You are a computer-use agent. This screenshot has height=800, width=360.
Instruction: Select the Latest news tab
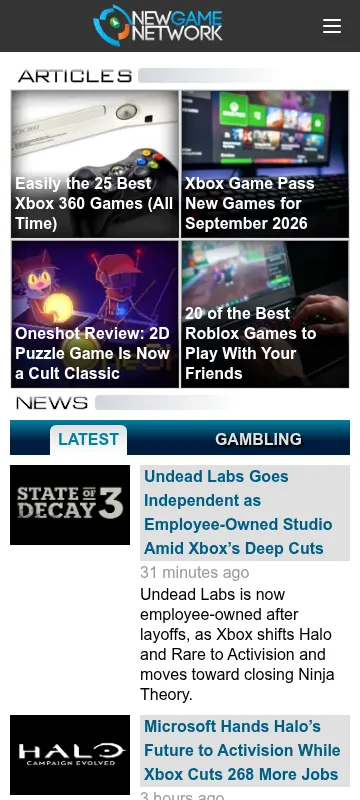click(88, 439)
